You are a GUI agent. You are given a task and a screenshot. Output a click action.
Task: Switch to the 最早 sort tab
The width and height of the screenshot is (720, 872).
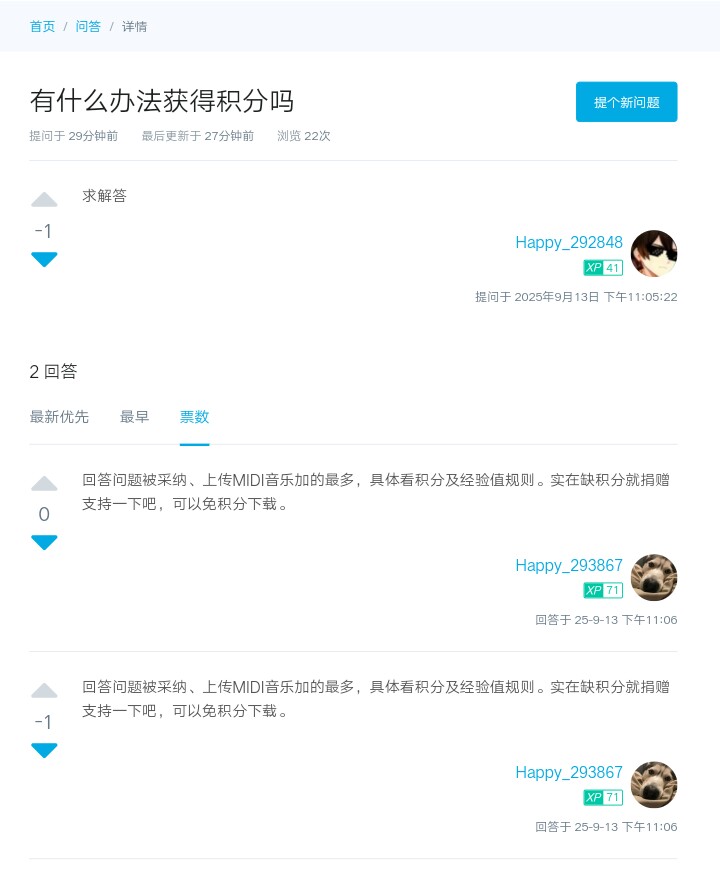coord(134,417)
